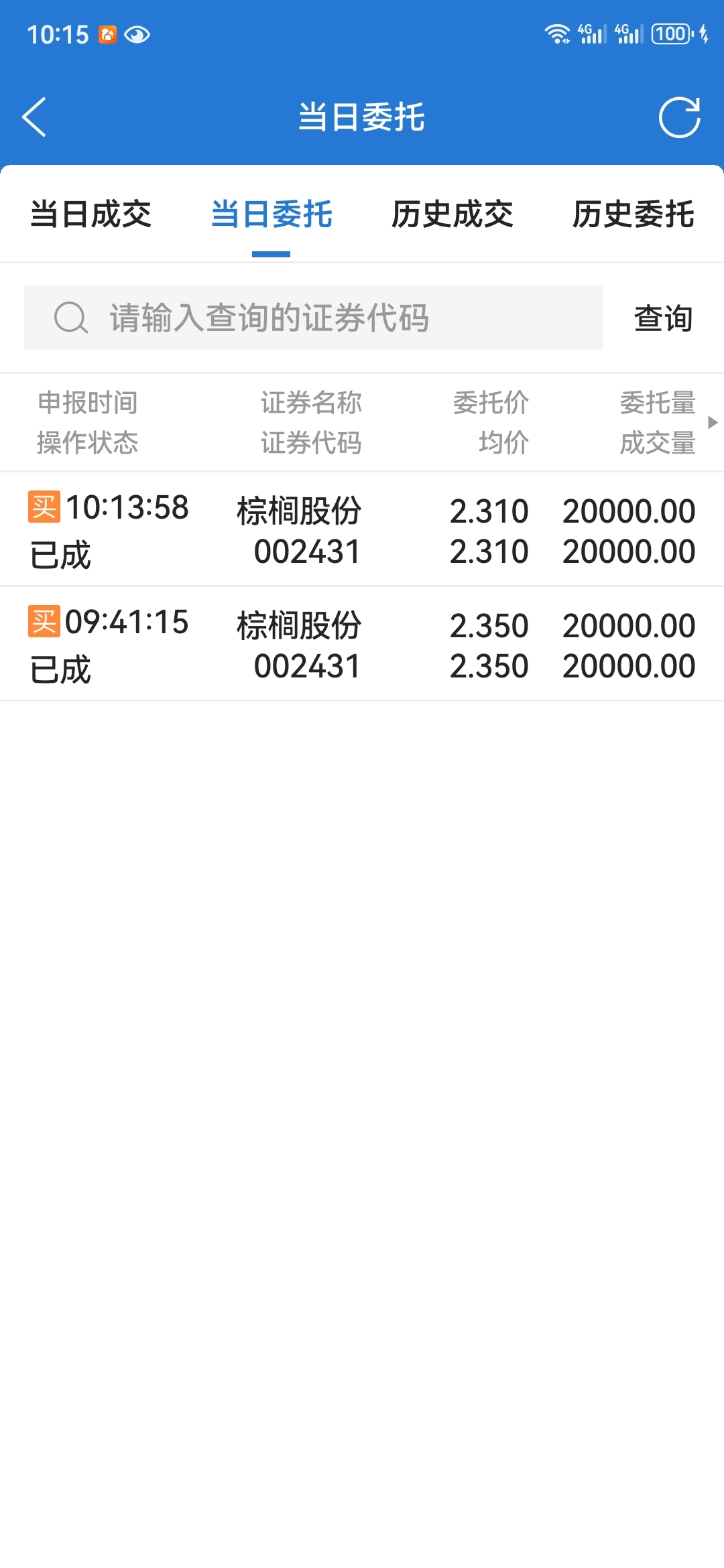This screenshot has width=724, height=1568.
Task: Open the 历史成交 tab
Action: pos(452,214)
